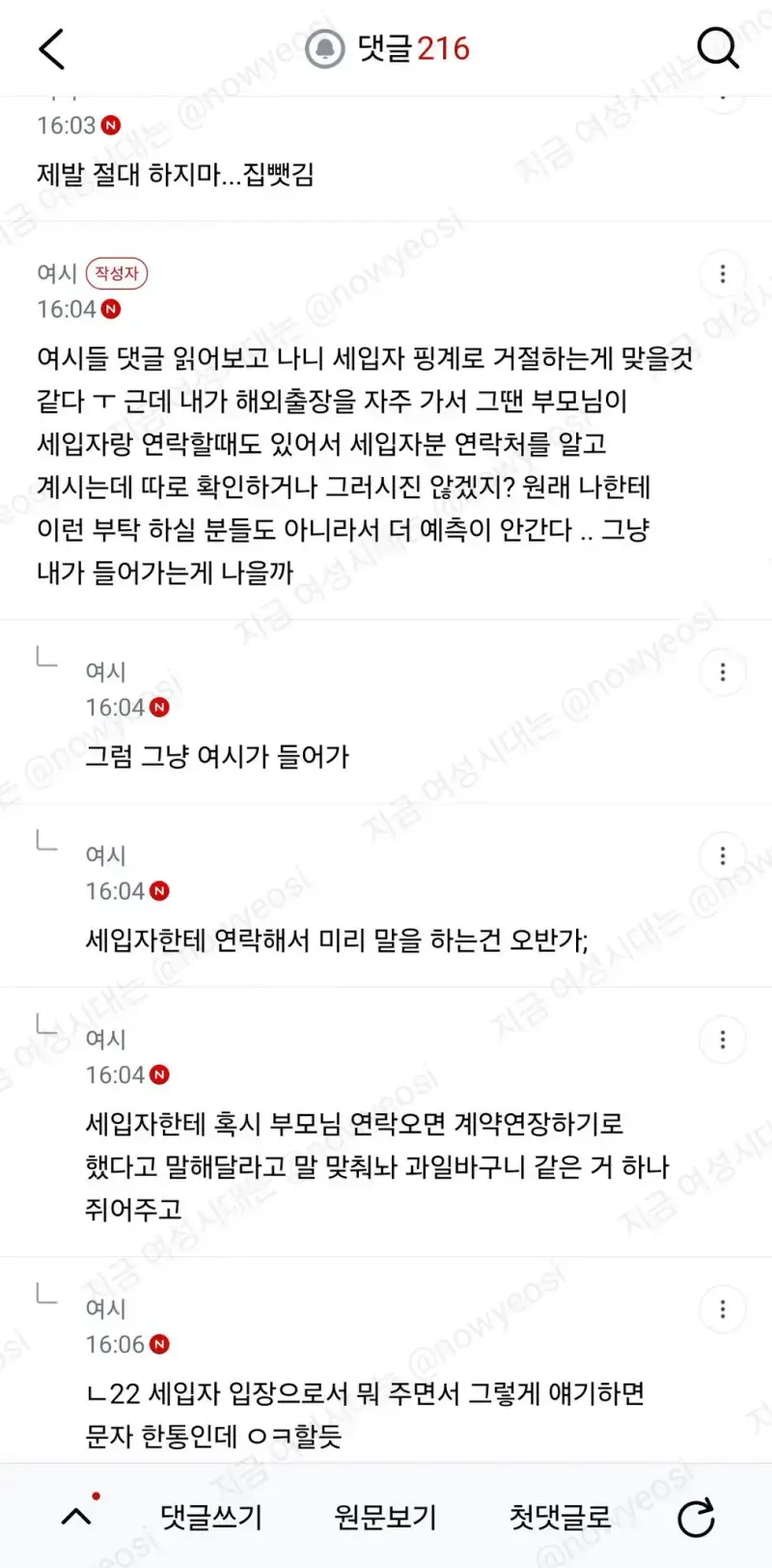Go back using the top-left arrow

pyautogui.click(x=52, y=48)
